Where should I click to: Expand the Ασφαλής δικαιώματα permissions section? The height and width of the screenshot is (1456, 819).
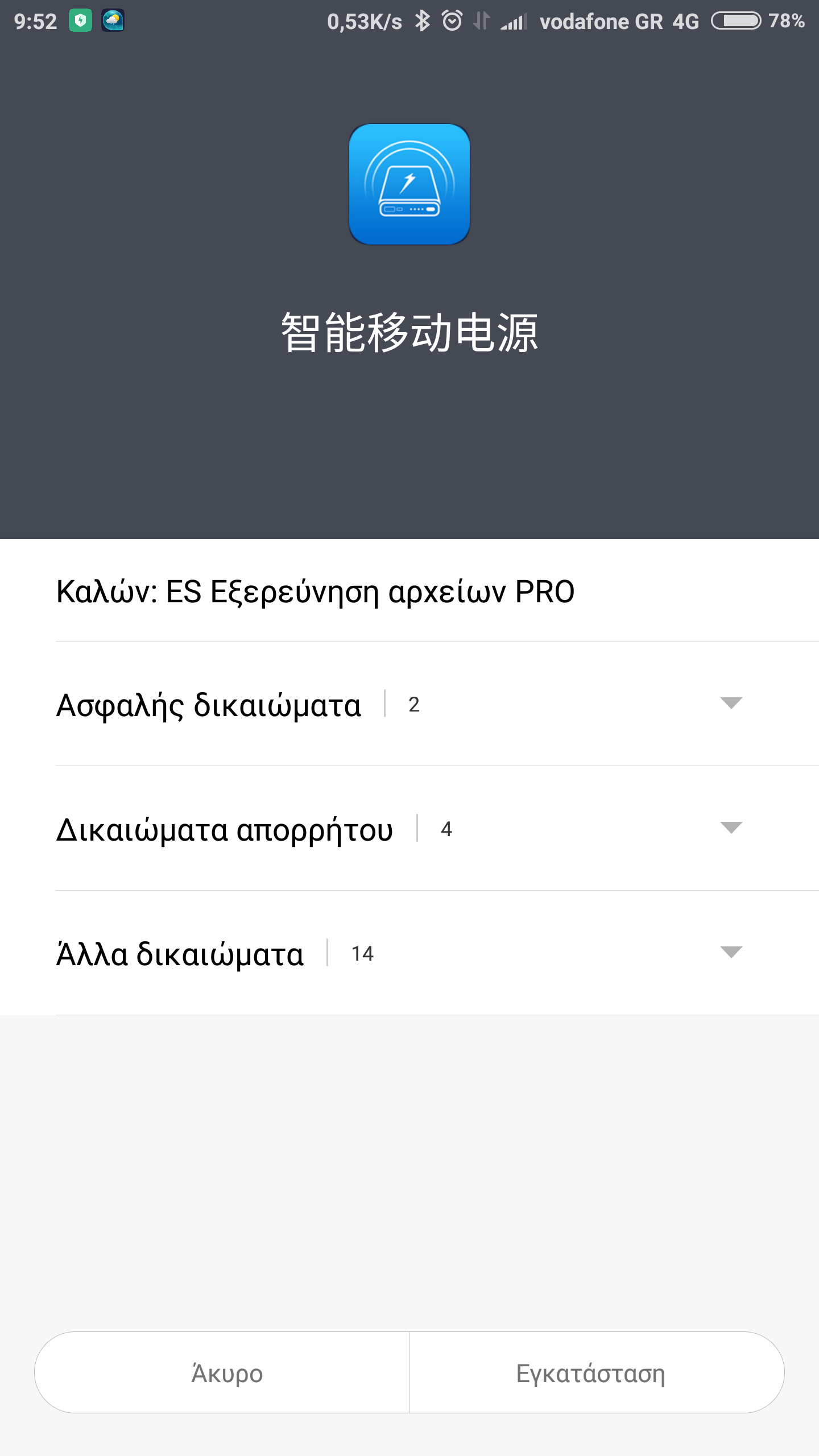730,704
